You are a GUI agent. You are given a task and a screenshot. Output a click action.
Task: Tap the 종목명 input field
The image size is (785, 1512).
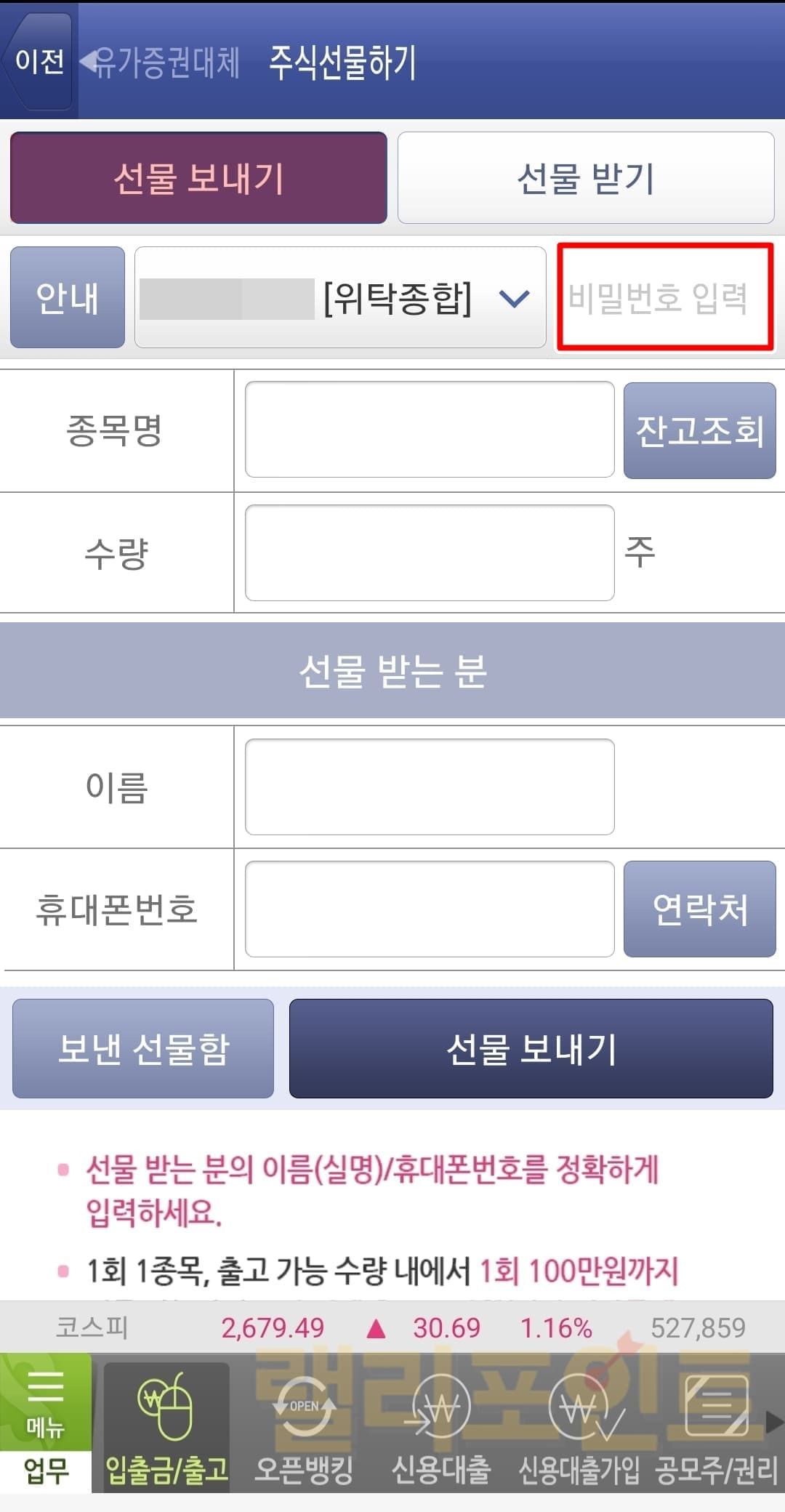click(x=430, y=430)
